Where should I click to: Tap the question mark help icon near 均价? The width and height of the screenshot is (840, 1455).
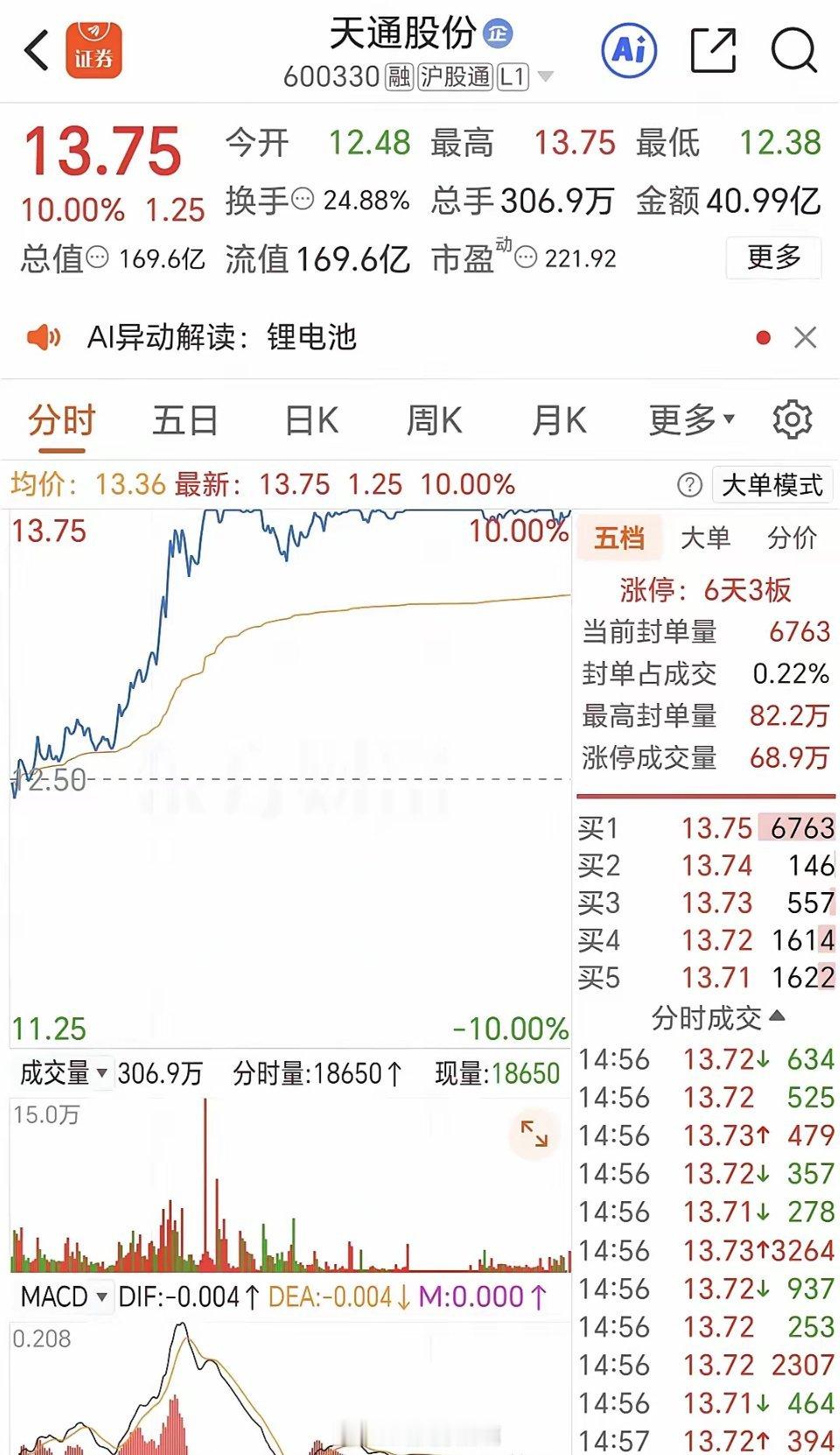[689, 484]
